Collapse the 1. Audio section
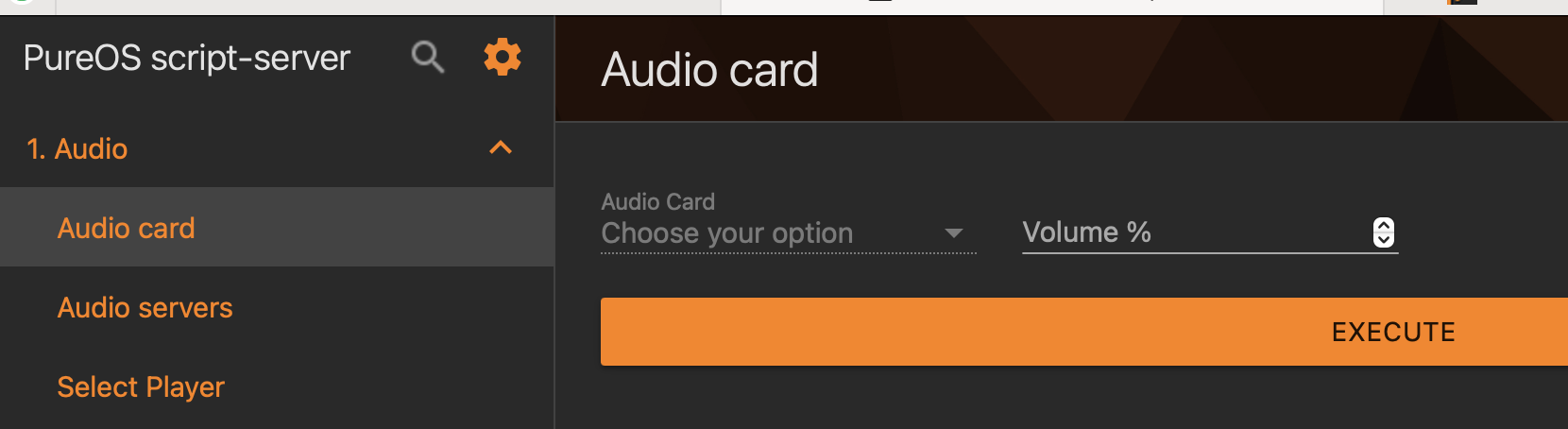This screenshot has height=429, width=1568. (x=500, y=148)
